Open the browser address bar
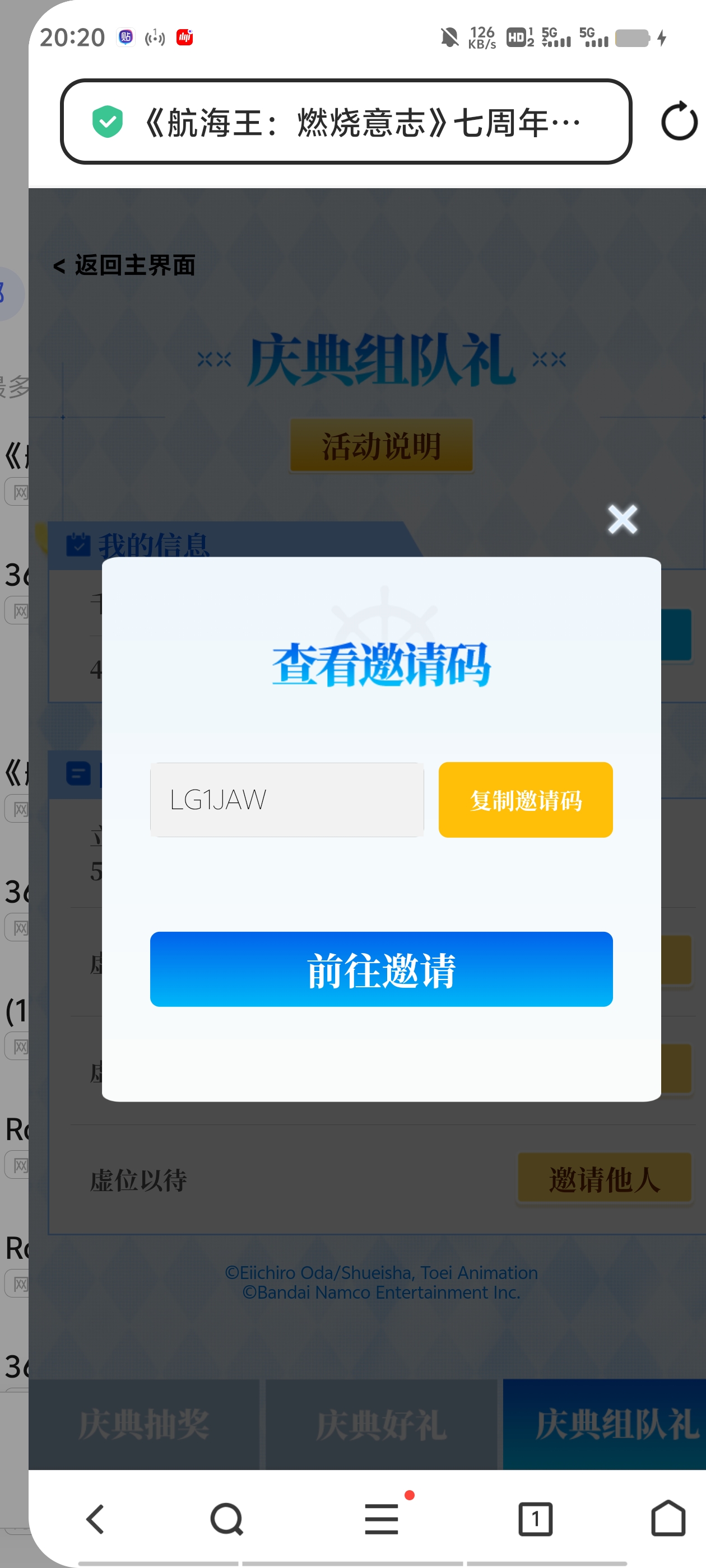Viewport: 706px width, 1568px height. coord(345,121)
